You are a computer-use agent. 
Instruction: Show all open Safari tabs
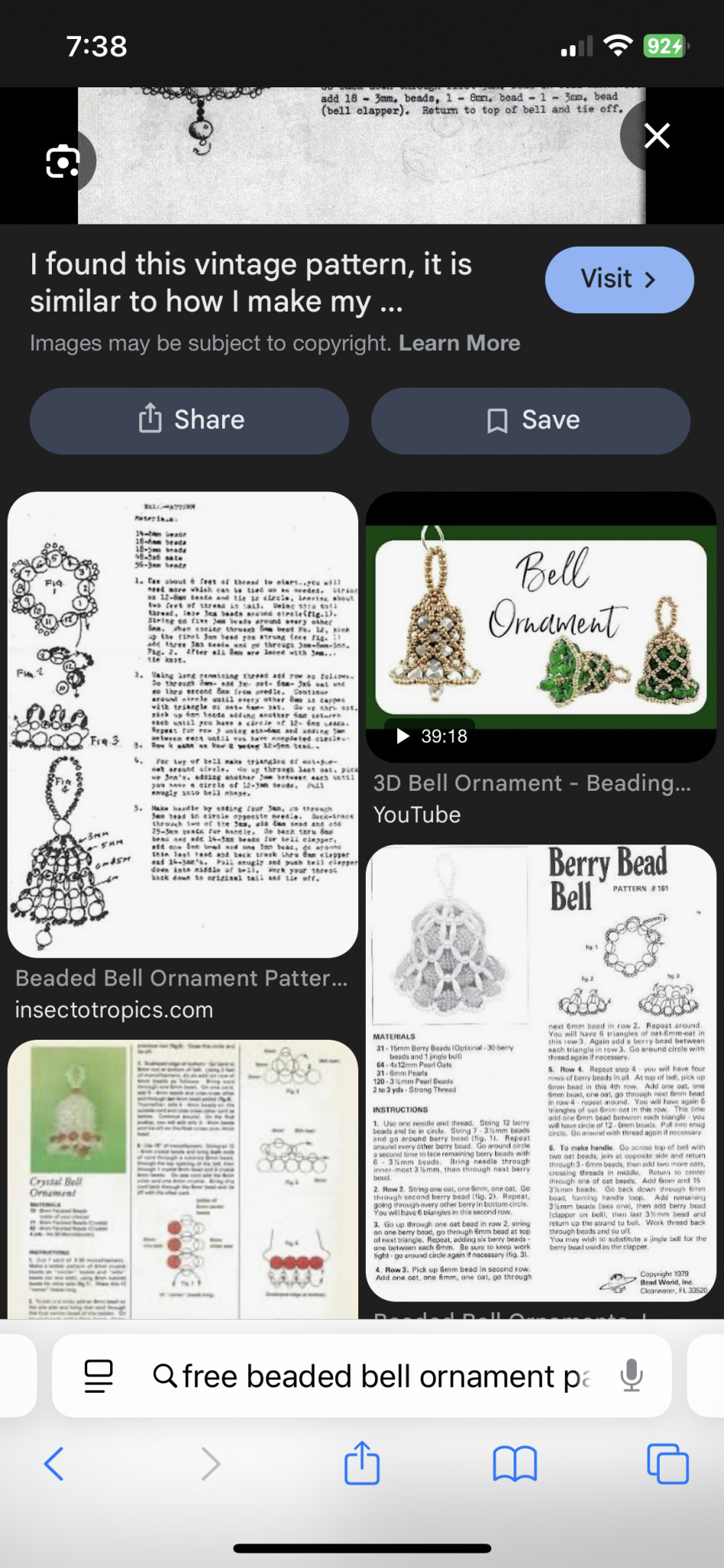pos(667,1464)
